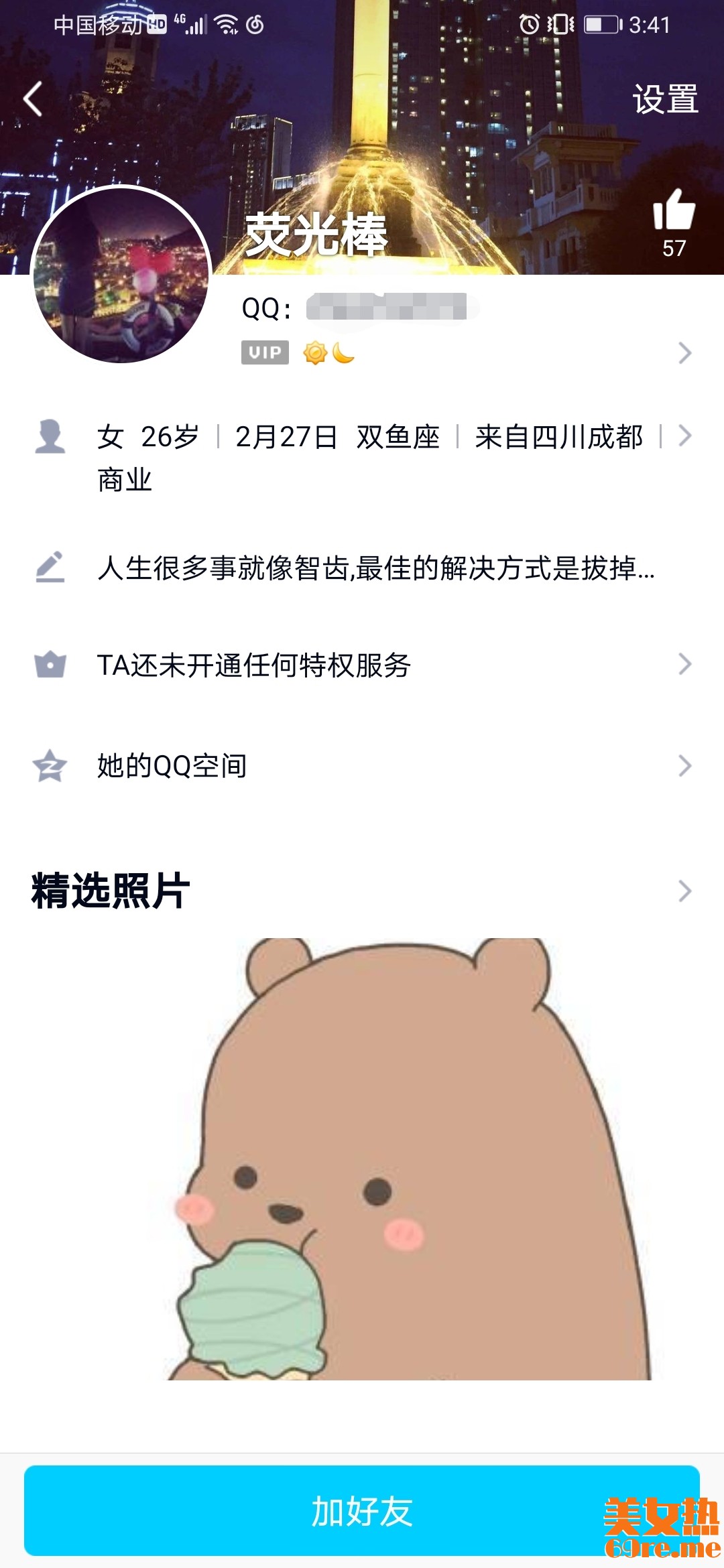Tap 加好友 to add friend
The width and height of the screenshot is (724, 1568).
coord(362,1511)
